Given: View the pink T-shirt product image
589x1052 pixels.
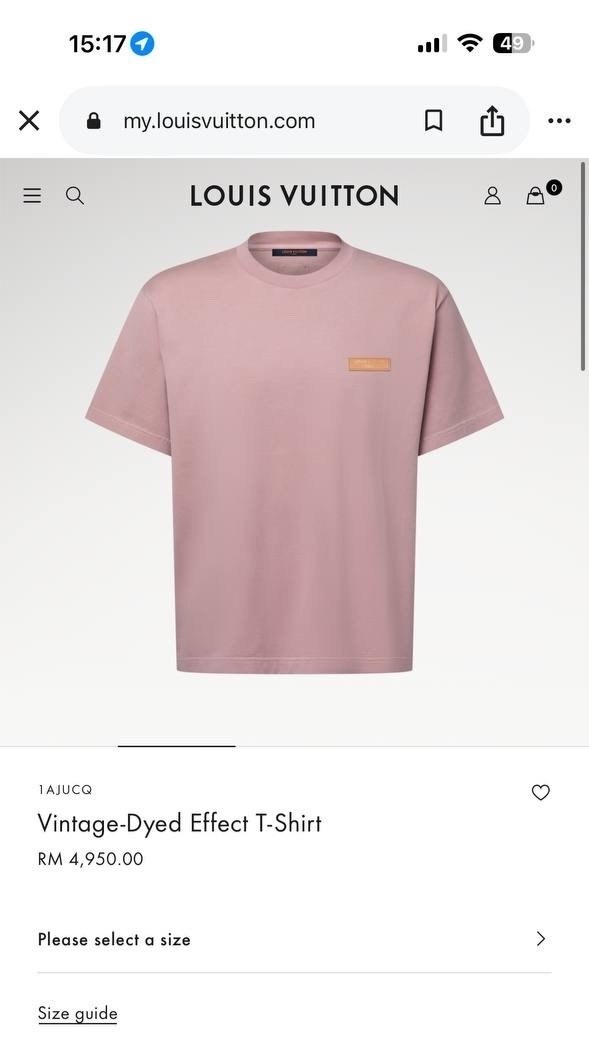Looking at the screenshot, I should pyautogui.click(x=294, y=451).
